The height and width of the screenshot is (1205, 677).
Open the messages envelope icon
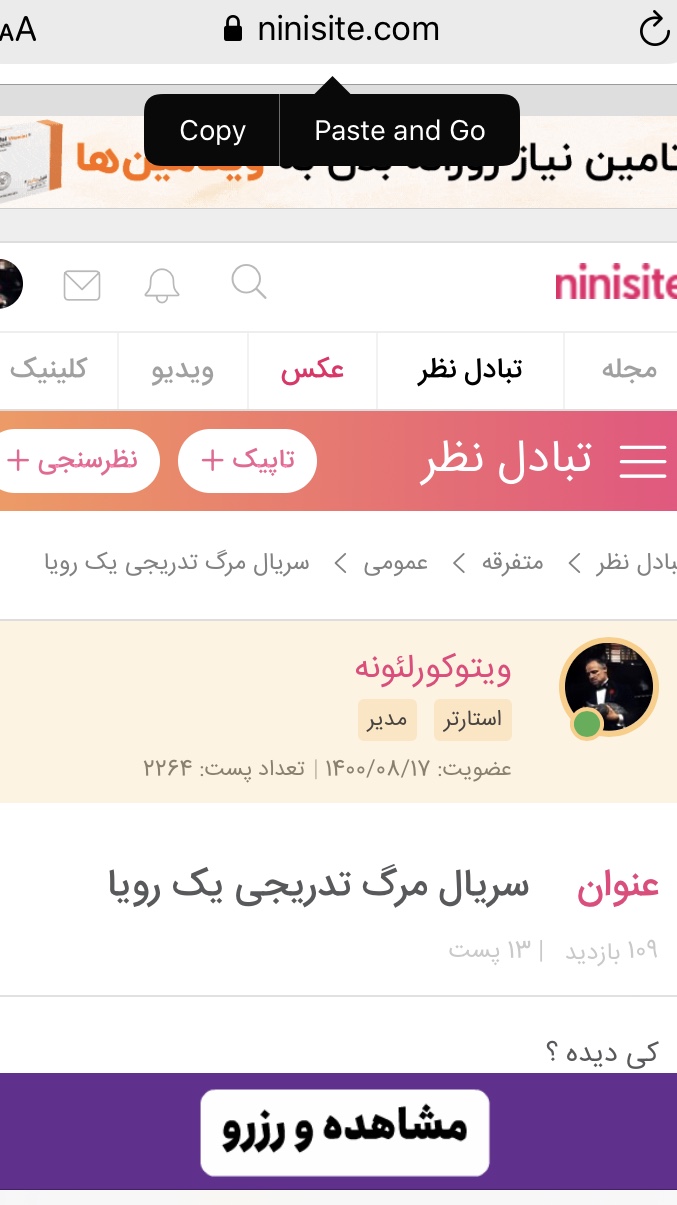click(x=82, y=286)
